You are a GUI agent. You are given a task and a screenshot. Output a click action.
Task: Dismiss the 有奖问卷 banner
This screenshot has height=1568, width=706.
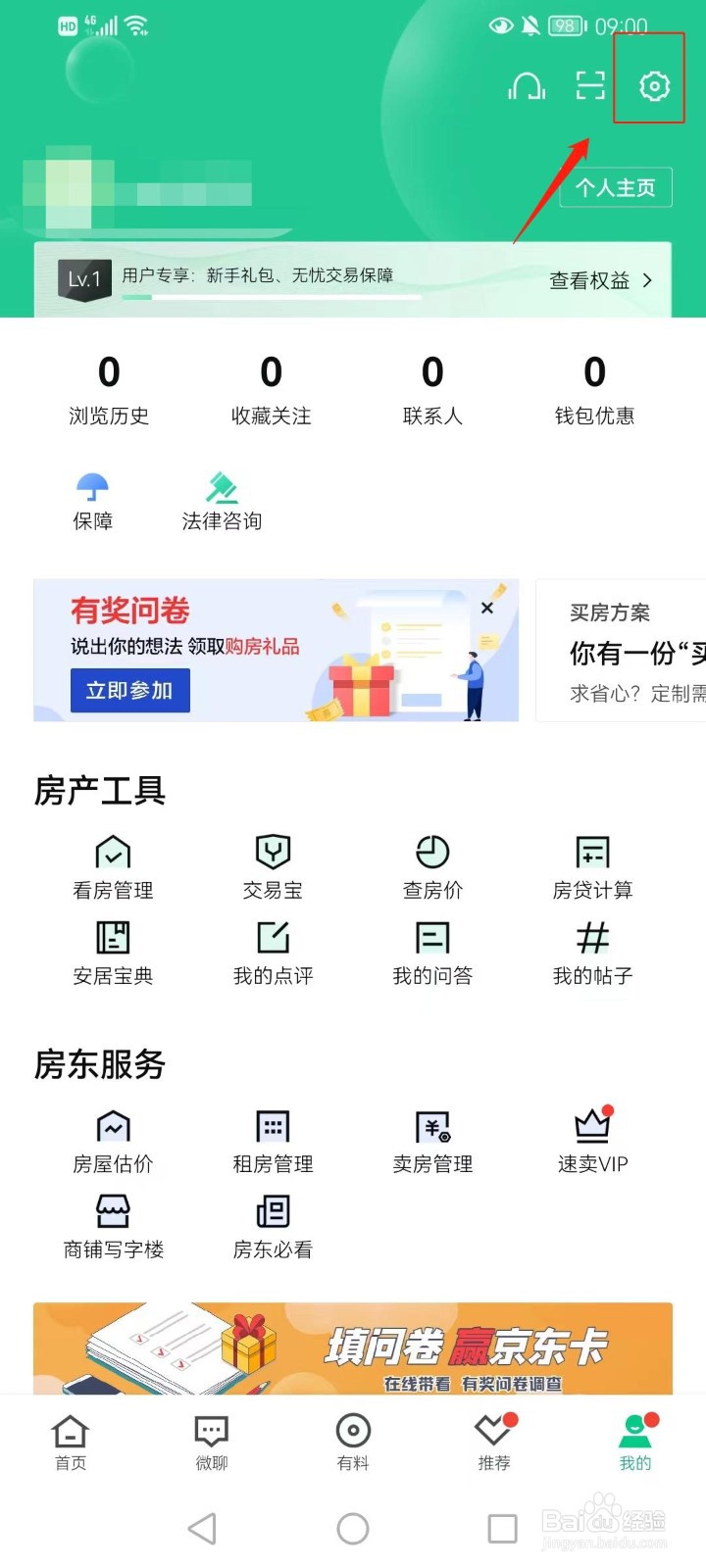tap(487, 608)
